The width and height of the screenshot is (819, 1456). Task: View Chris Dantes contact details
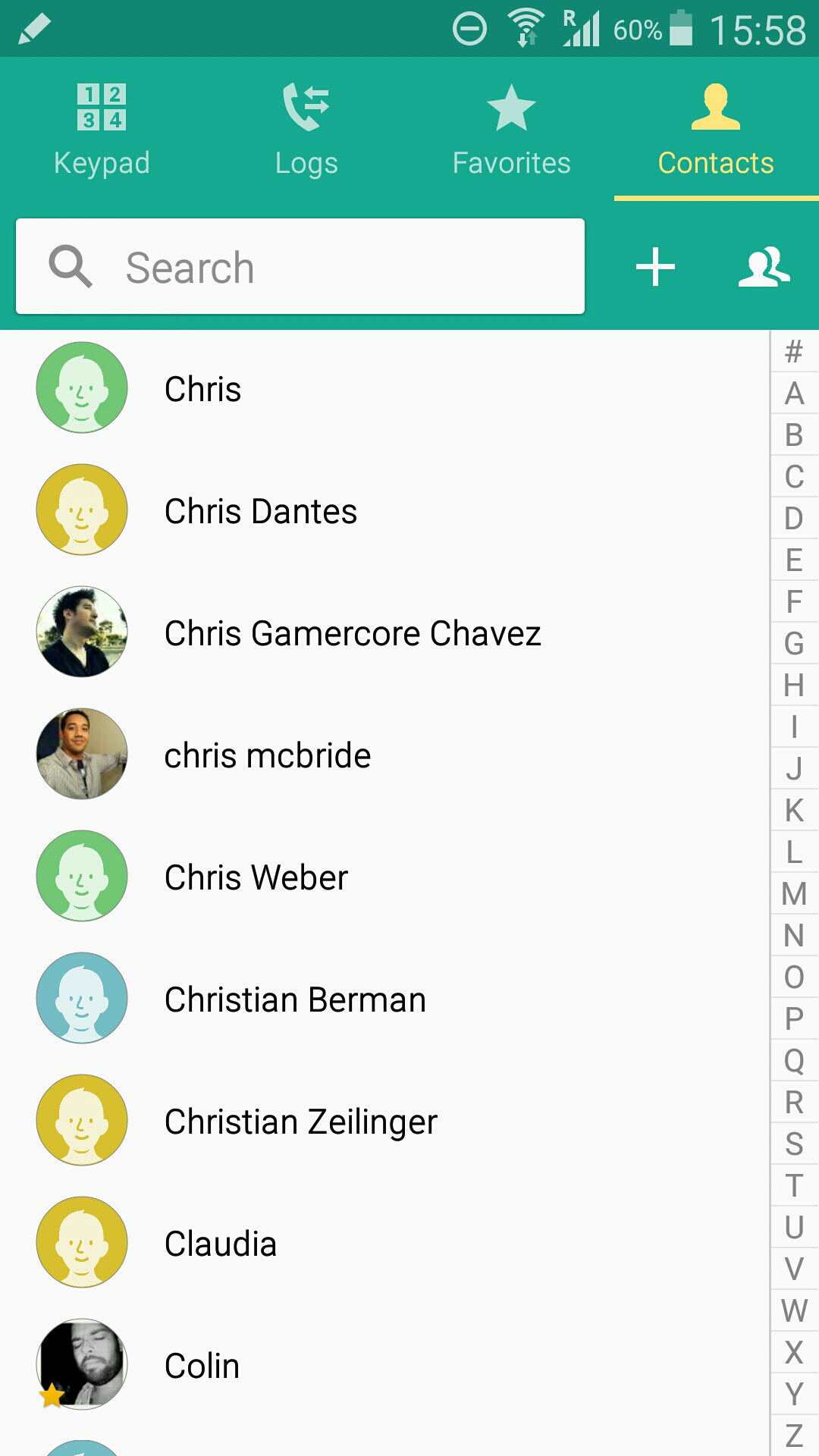click(261, 511)
